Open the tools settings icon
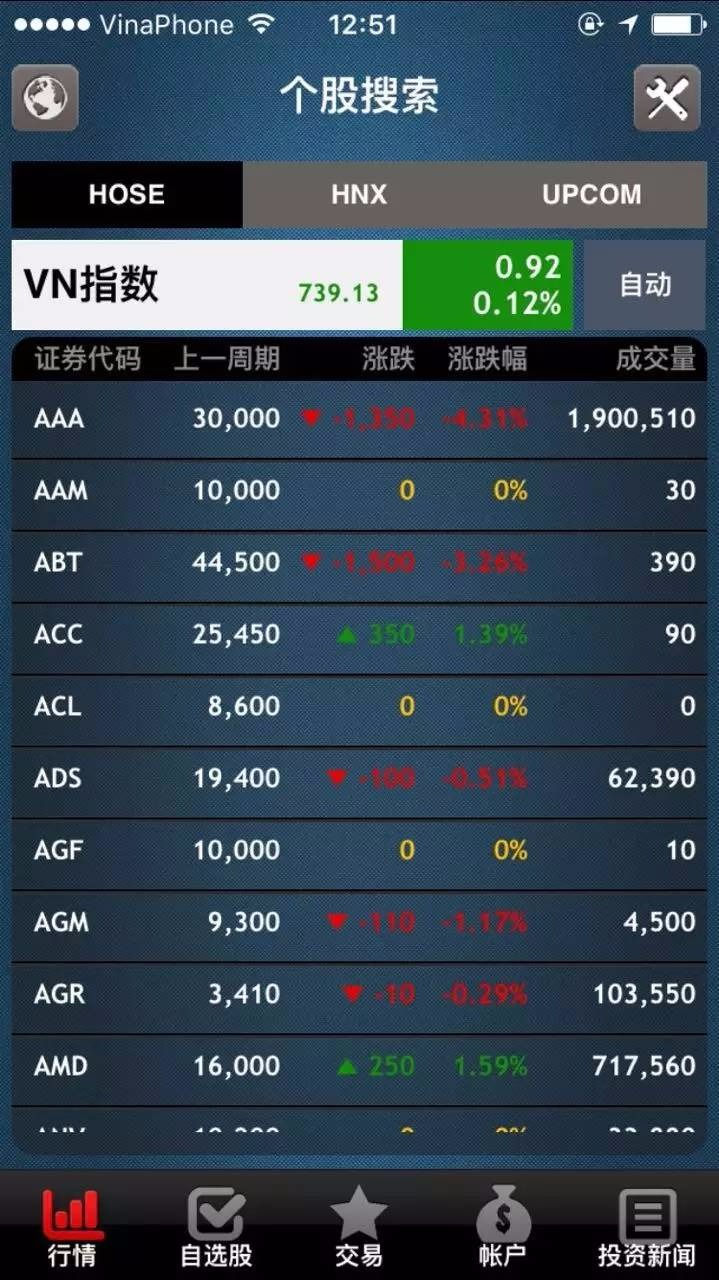The image size is (719, 1280). pyautogui.click(x=667, y=98)
